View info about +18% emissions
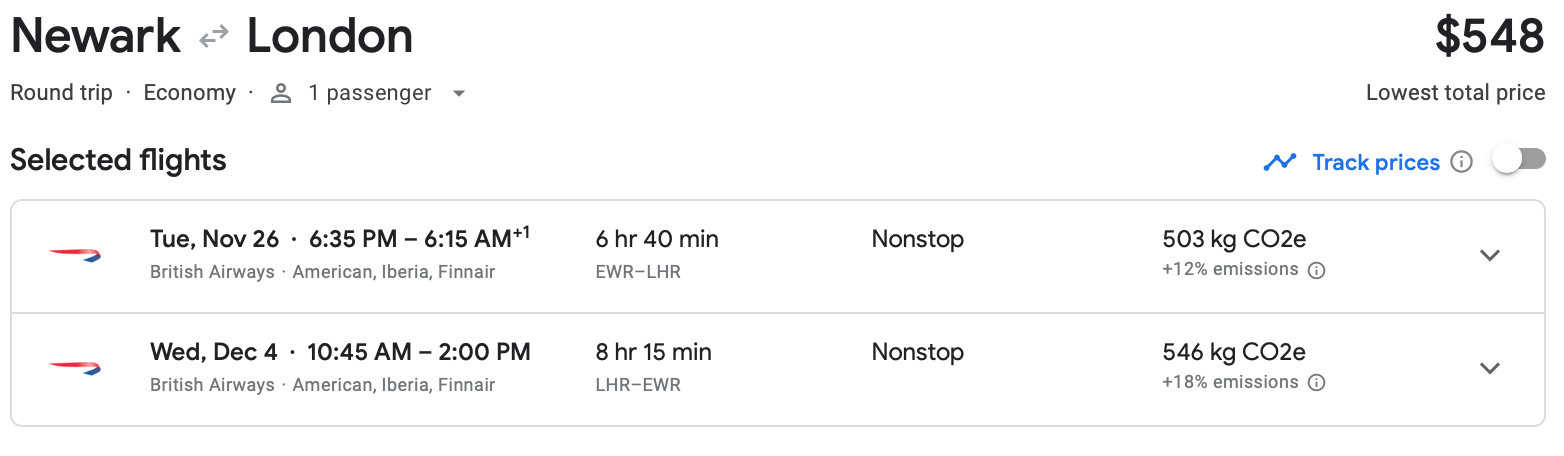 coord(1317,383)
